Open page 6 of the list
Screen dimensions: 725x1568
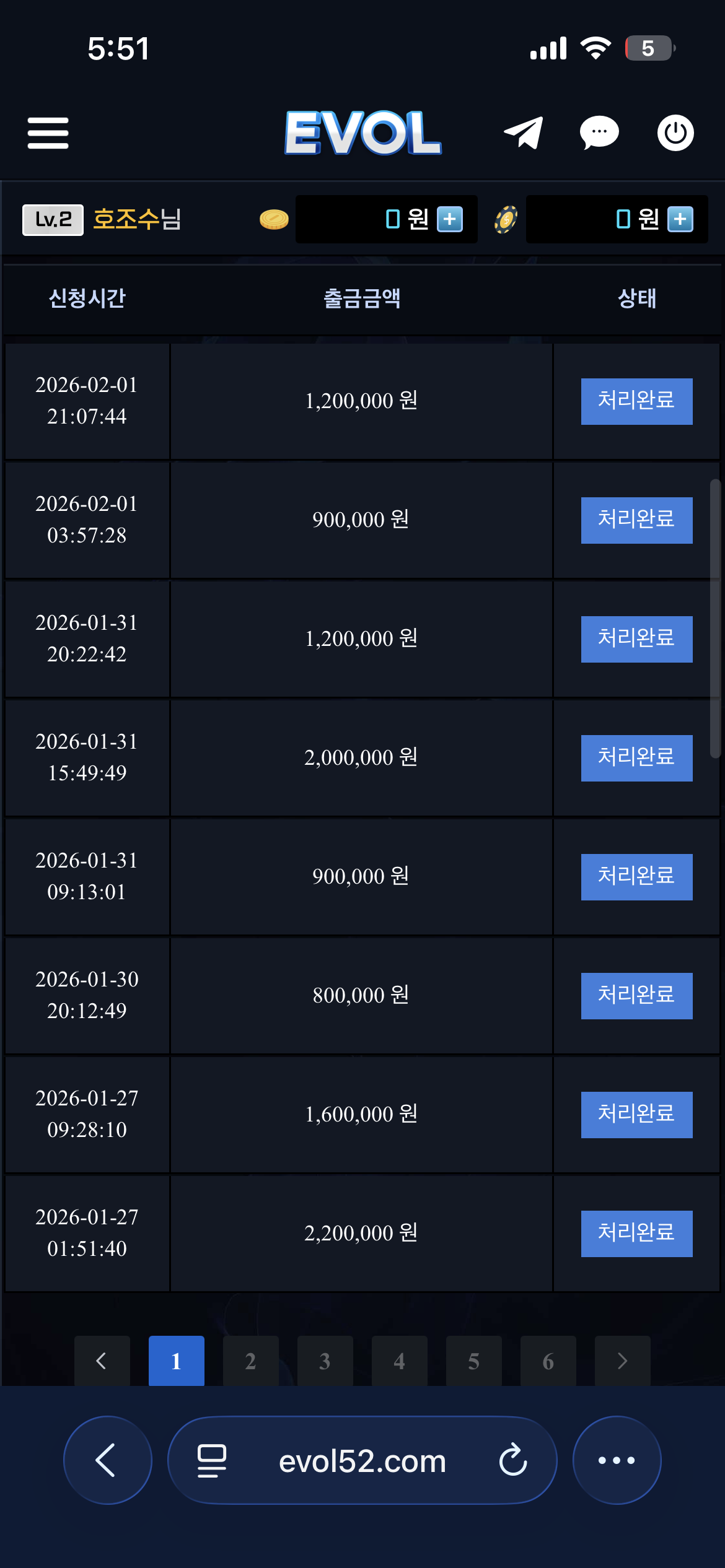pyautogui.click(x=548, y=1361)
